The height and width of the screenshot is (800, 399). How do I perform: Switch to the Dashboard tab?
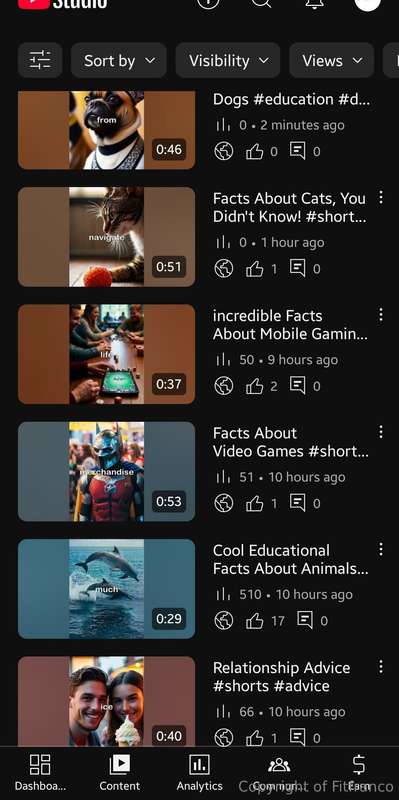(x=40, y=773)
